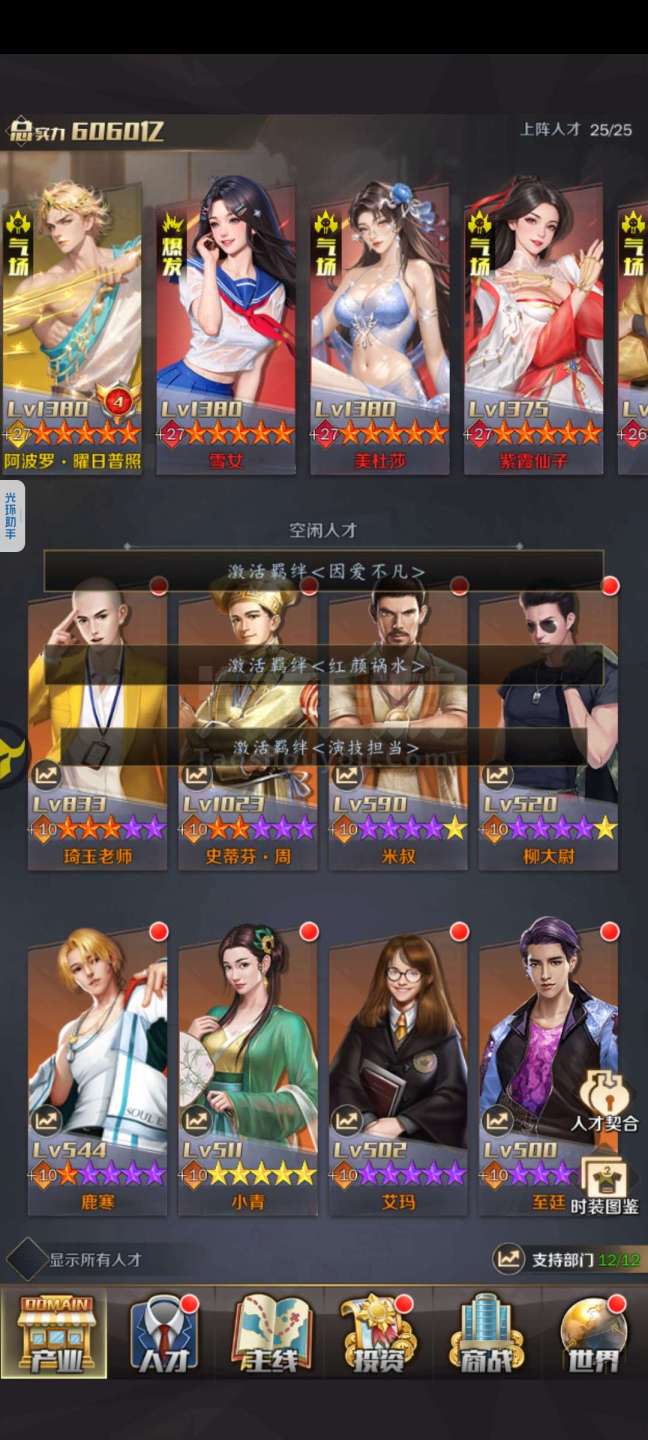Image resolution: width=648 pixels, height=1440 pixels.
Task: Open 人才契合
Action: click(605, 1102)
